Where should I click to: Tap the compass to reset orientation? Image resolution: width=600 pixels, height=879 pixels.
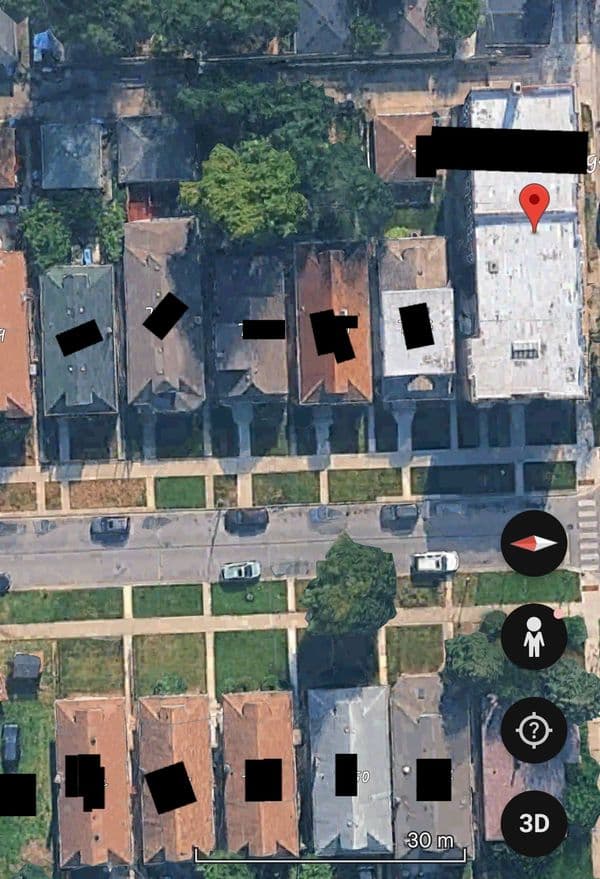coord(534,543)
